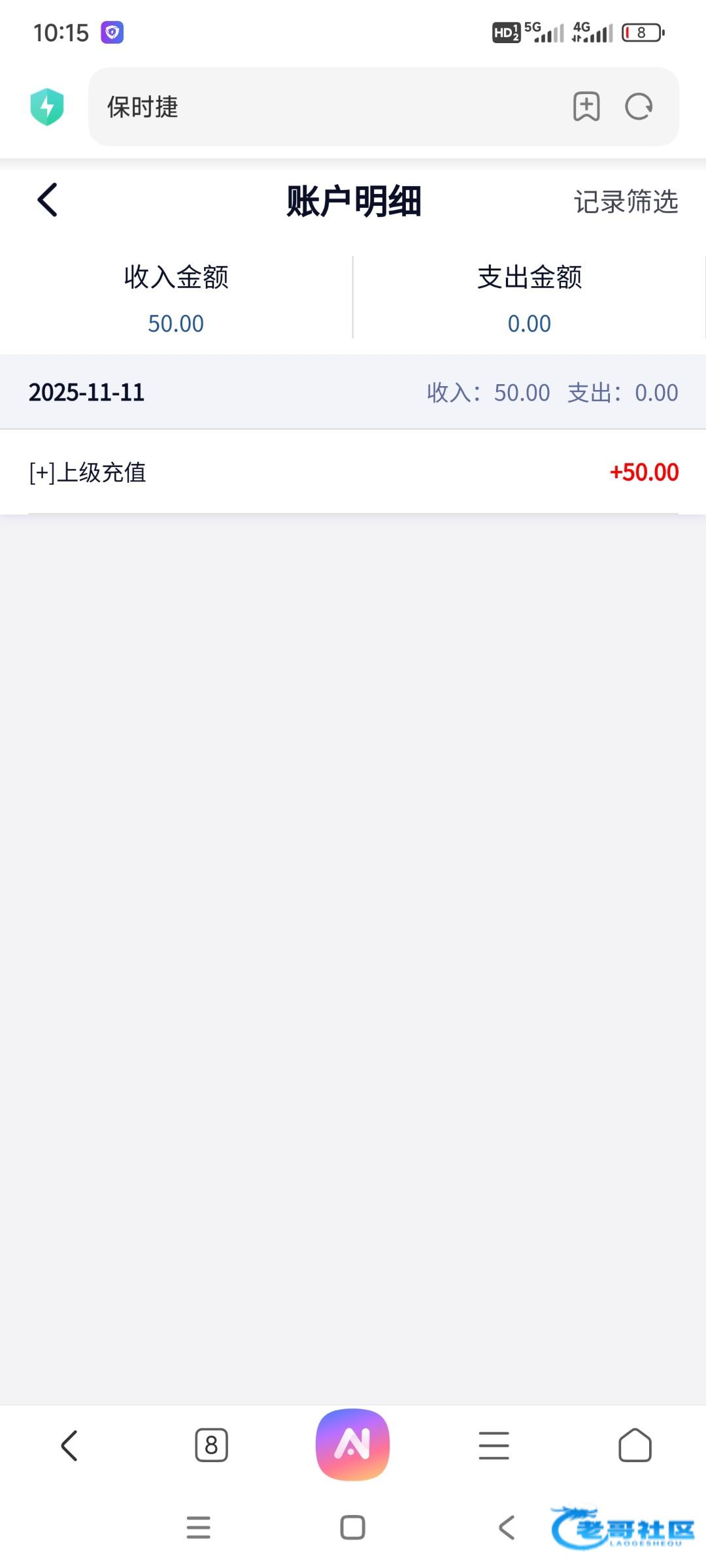Tap the 保时捷 address bar
The image size is (706, 1568).
pos(327,106)
